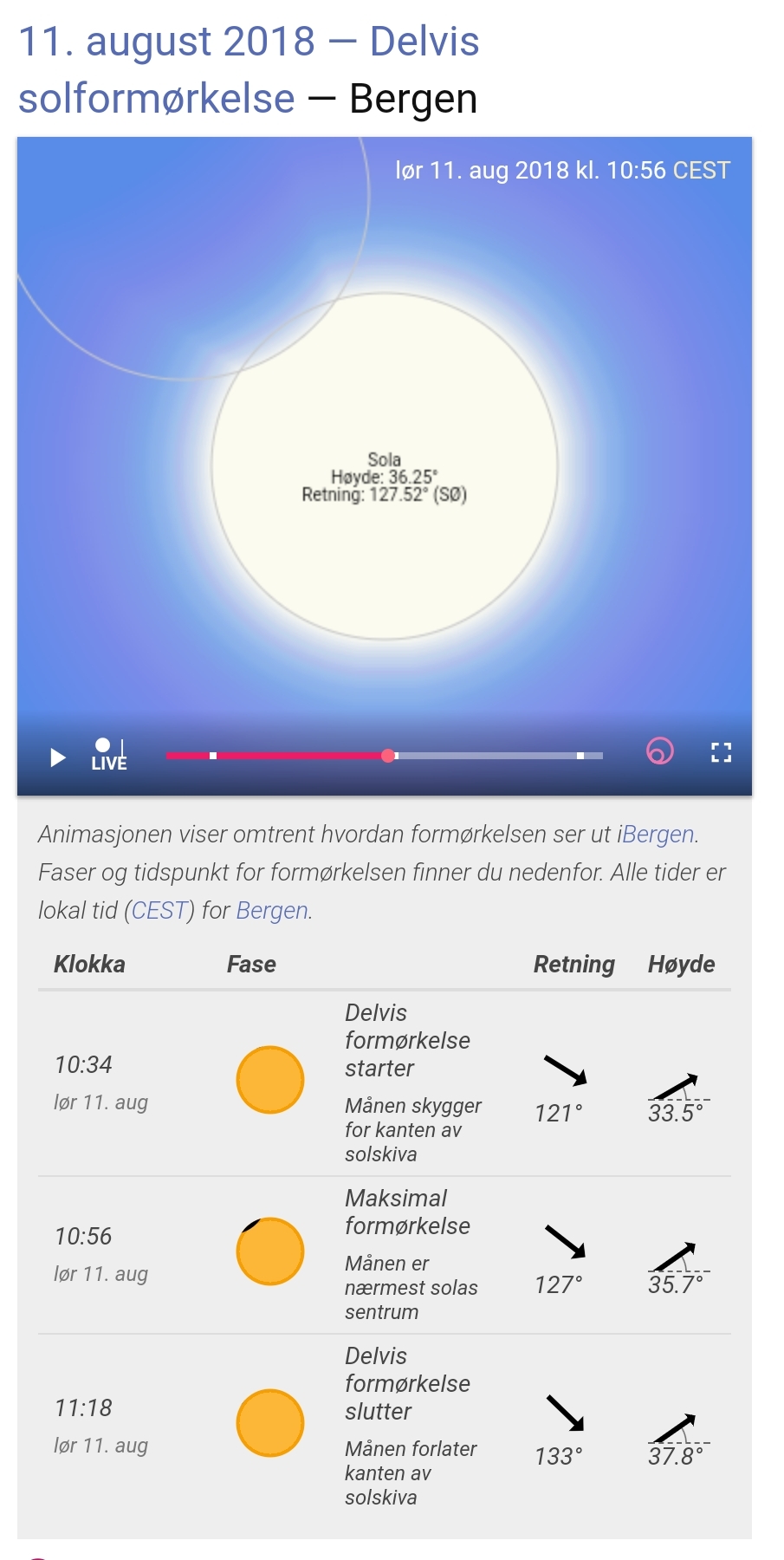This screenshot has width=784, height=1560.
Task: Open the CEST time zone link
Action: point(159,910)
